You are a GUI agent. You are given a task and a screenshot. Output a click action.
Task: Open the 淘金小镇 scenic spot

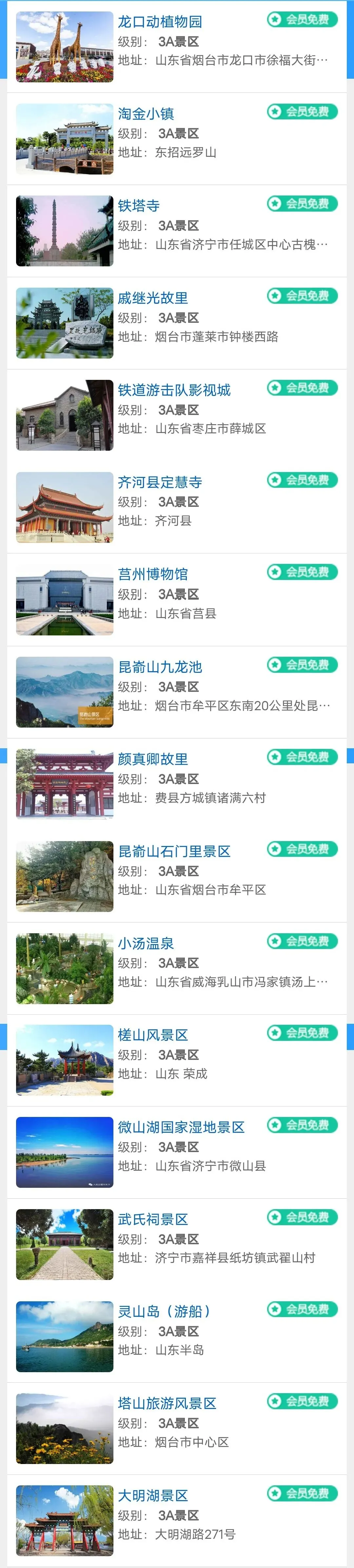[146, 114]
